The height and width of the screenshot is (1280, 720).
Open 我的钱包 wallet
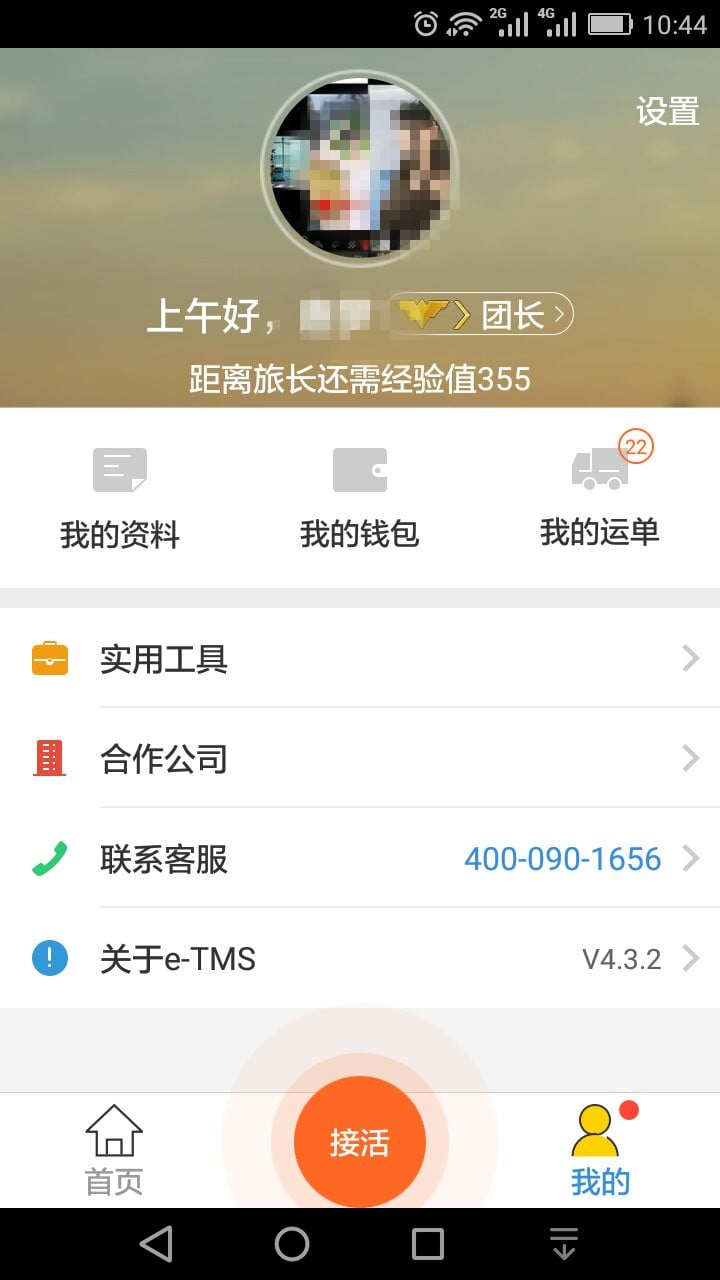click(360, 497)
